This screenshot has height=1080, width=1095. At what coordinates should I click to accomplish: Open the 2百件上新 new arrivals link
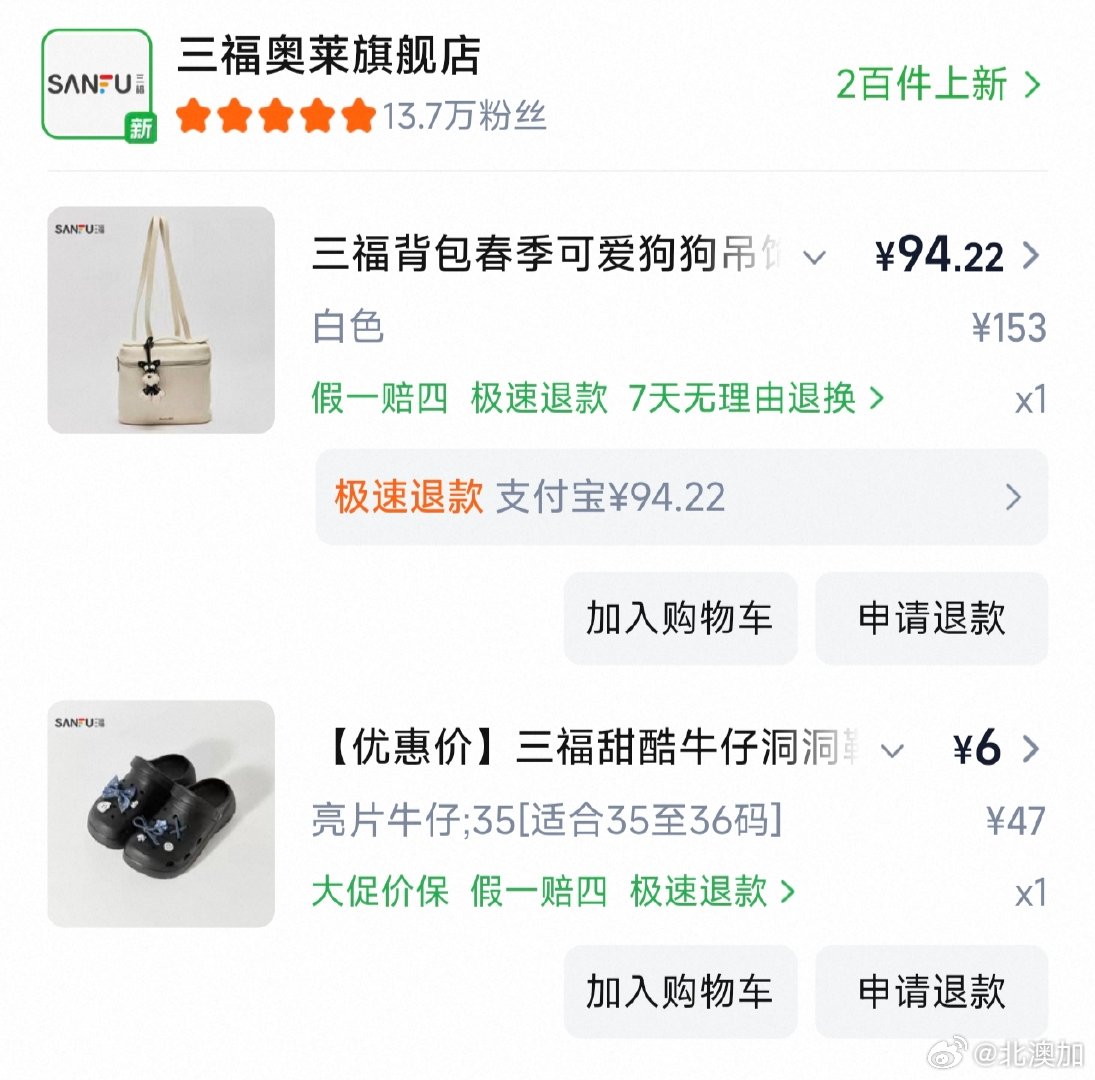tap(938, 85)
